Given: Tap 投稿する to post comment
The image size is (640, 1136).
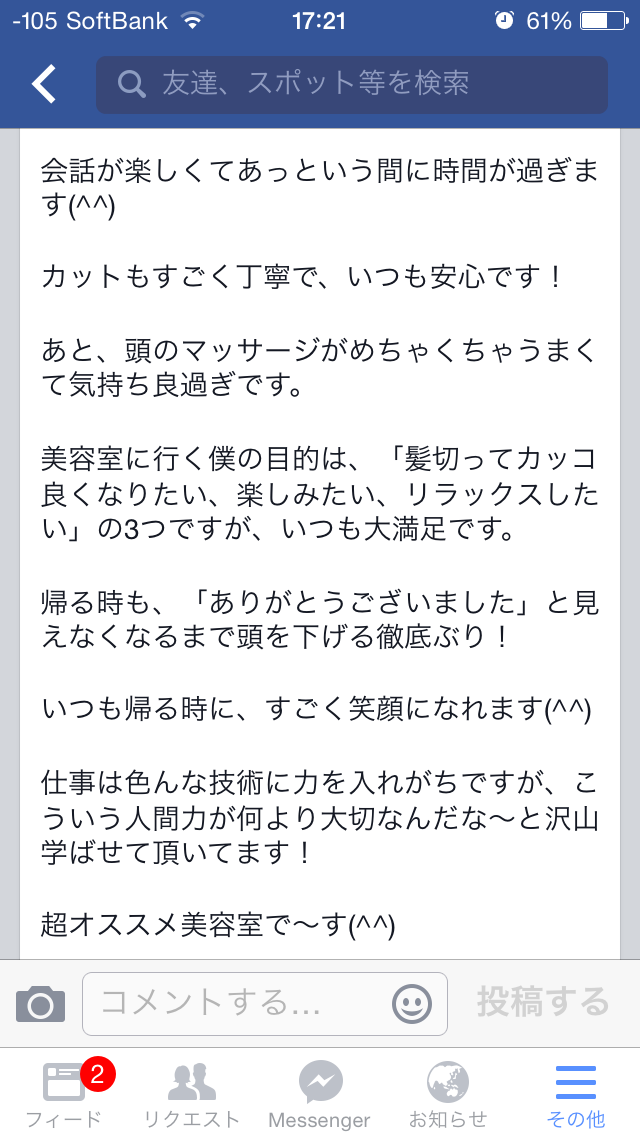Looking at the screenshot, I should click(543, 1002).
